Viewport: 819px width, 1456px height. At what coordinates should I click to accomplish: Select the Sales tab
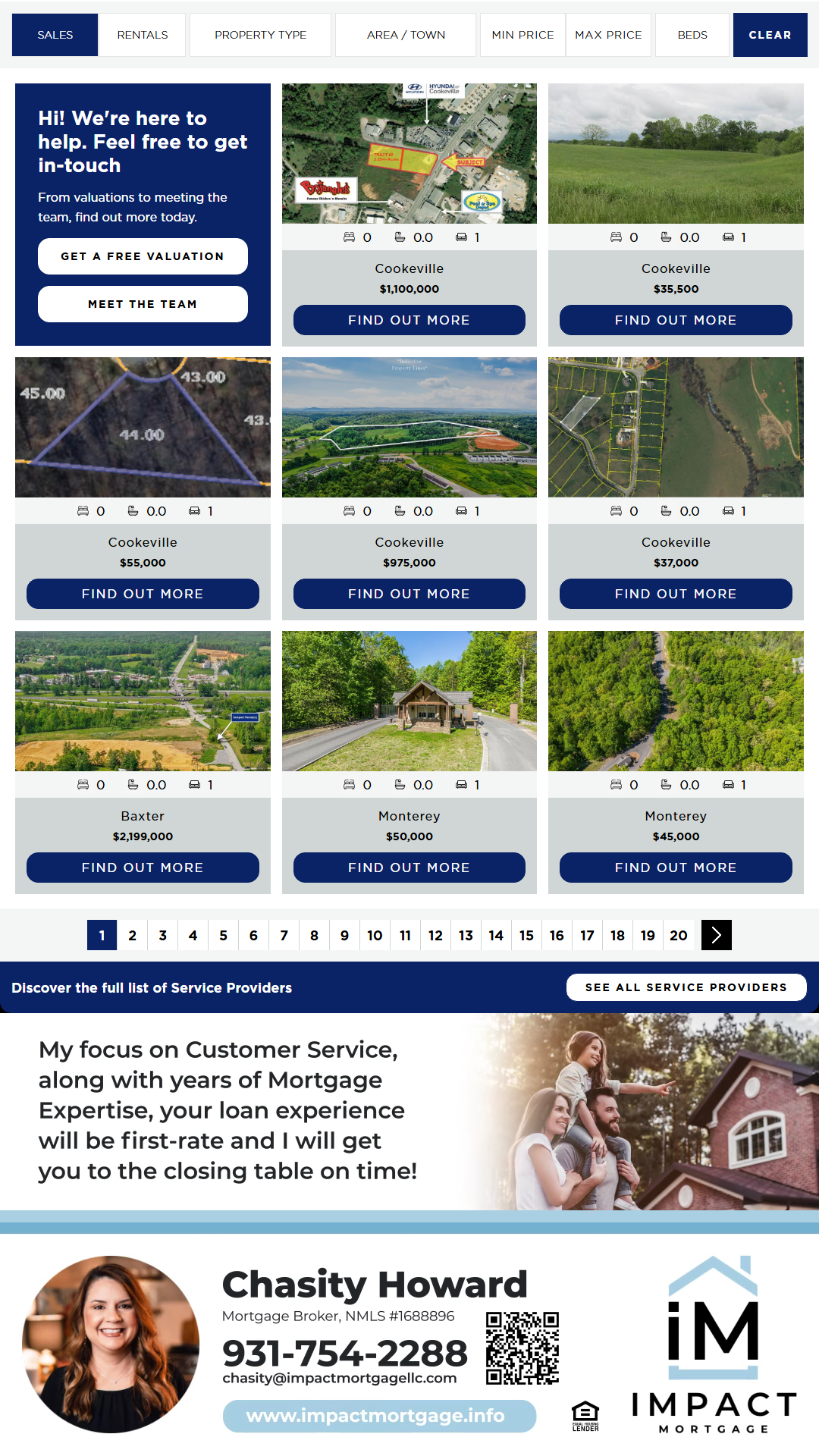click(55, 35)
